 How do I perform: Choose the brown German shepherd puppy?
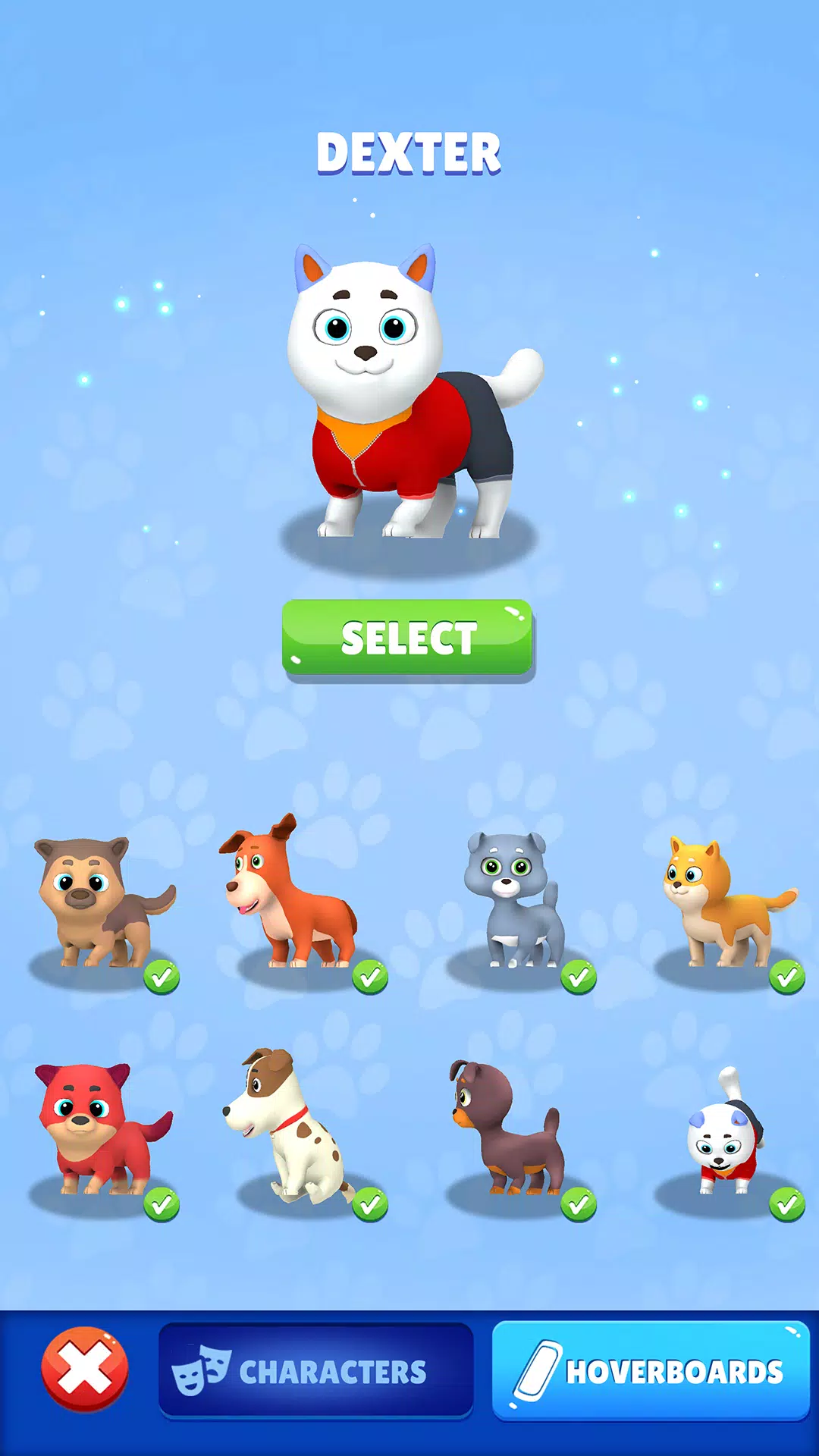(x=102, y=906)
